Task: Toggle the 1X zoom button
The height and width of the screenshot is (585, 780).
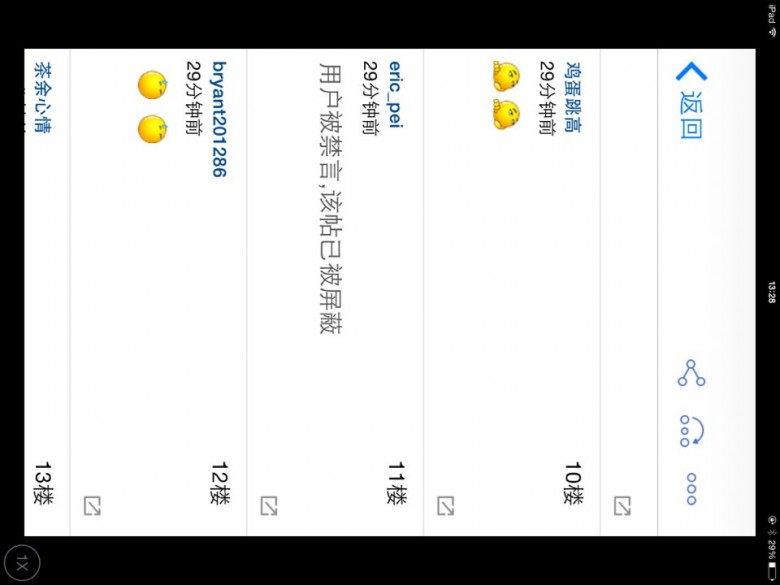Action: click(21, 564)
